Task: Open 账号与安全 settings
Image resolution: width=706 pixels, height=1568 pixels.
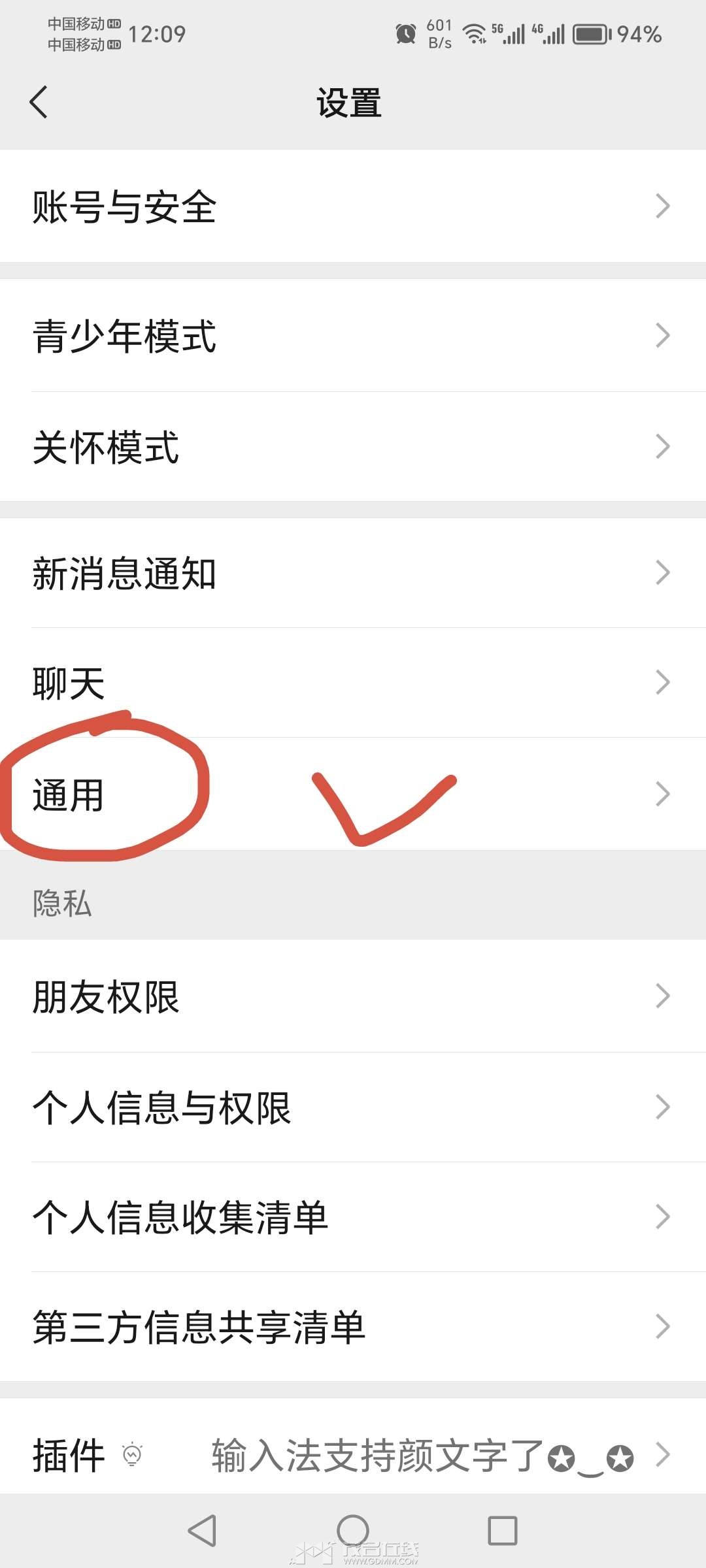Action: pyautogui.click(x=353, y=206)
